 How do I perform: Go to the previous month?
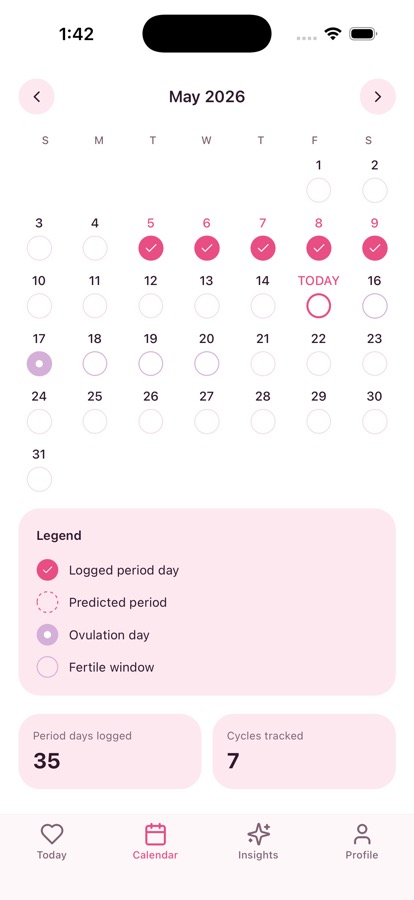[37, 96]
